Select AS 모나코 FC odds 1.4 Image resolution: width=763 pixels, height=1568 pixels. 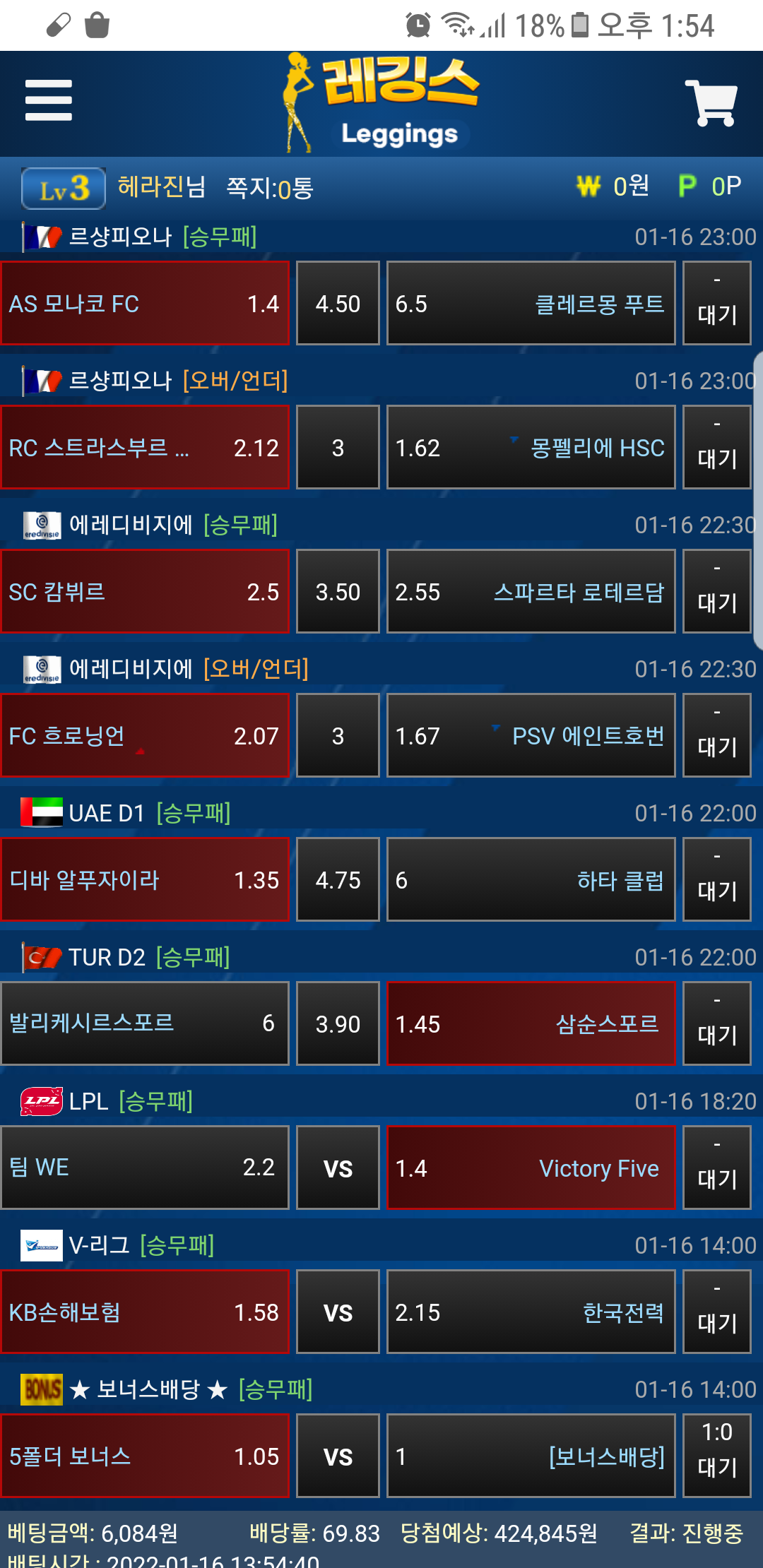pyautogui.click(x=145, y=304)
